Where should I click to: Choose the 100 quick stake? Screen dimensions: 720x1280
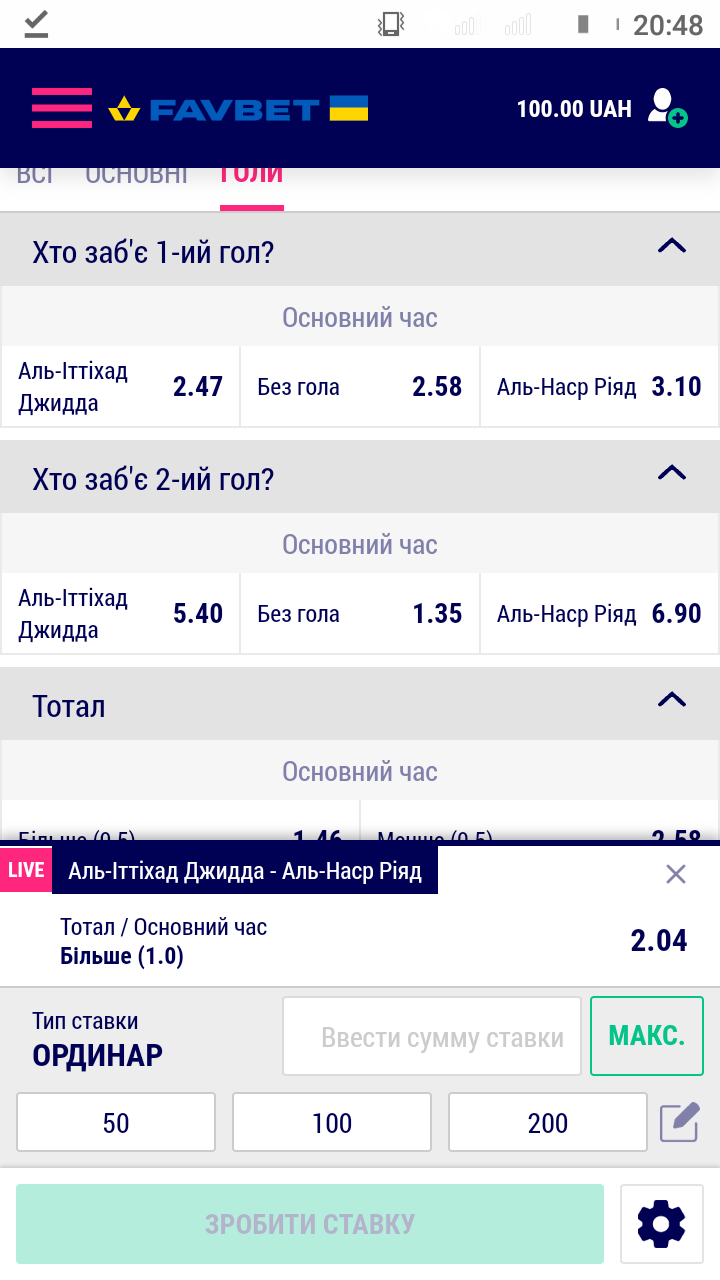[x=332, y=1123]
